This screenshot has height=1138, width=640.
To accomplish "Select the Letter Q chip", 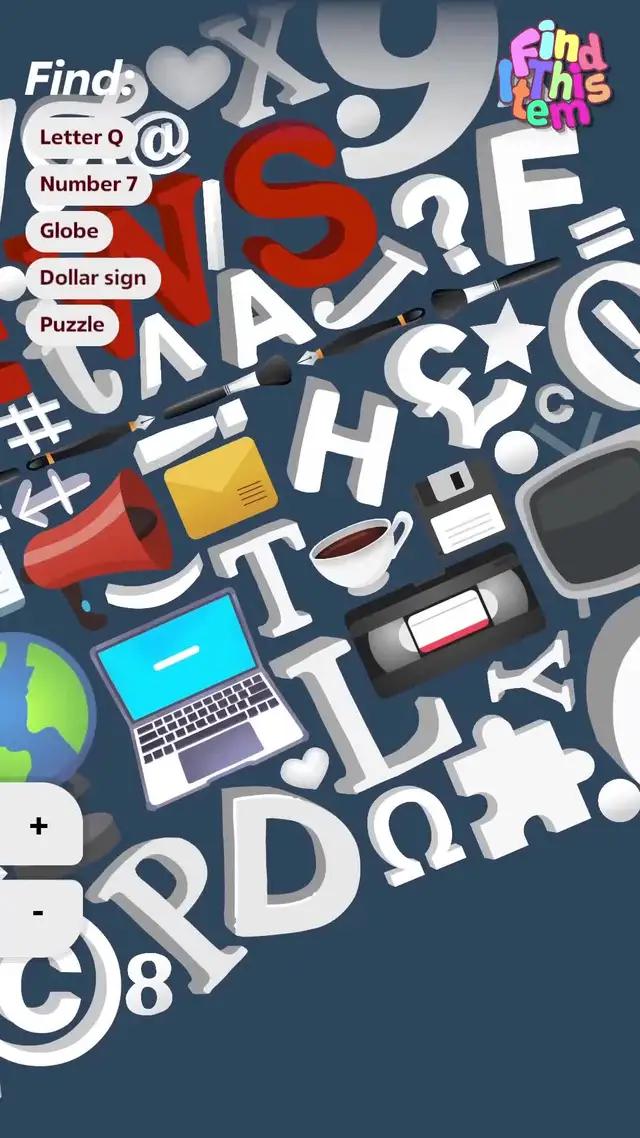I will [81, 137].
